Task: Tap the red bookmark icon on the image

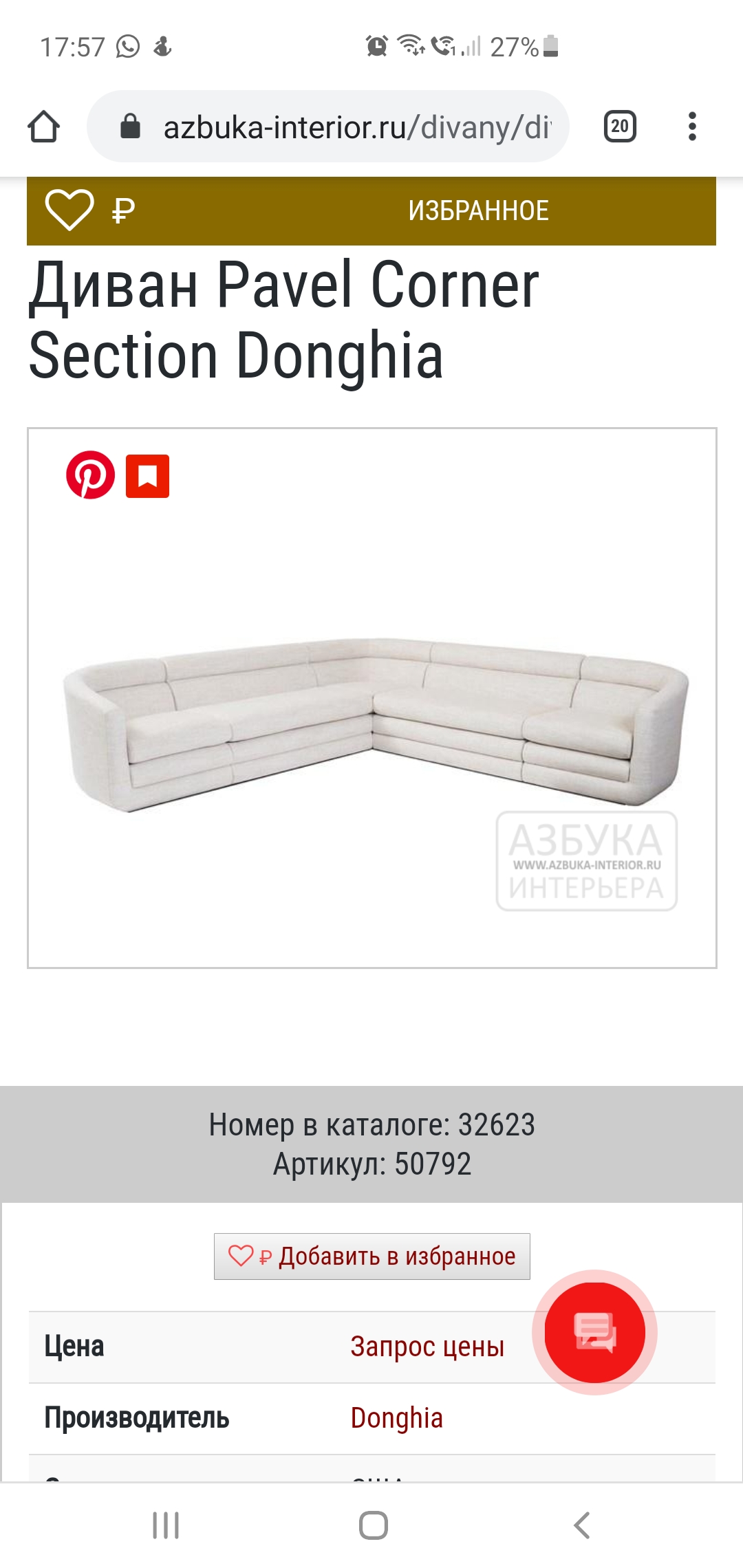Action: 147,476
